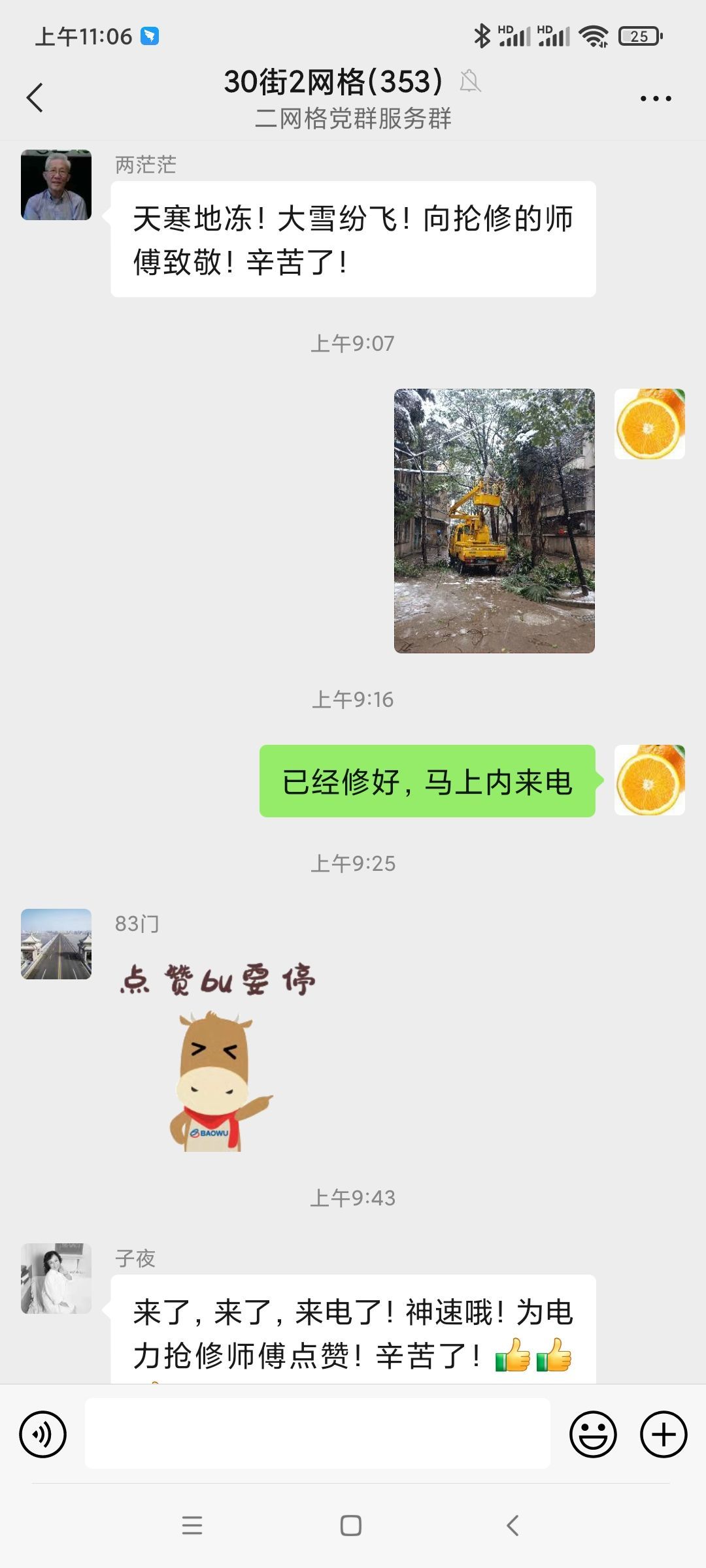Viewport: 706px width, 1568px height.
Task: Open the snowy repair truck photo
Action: click(494, 521)
